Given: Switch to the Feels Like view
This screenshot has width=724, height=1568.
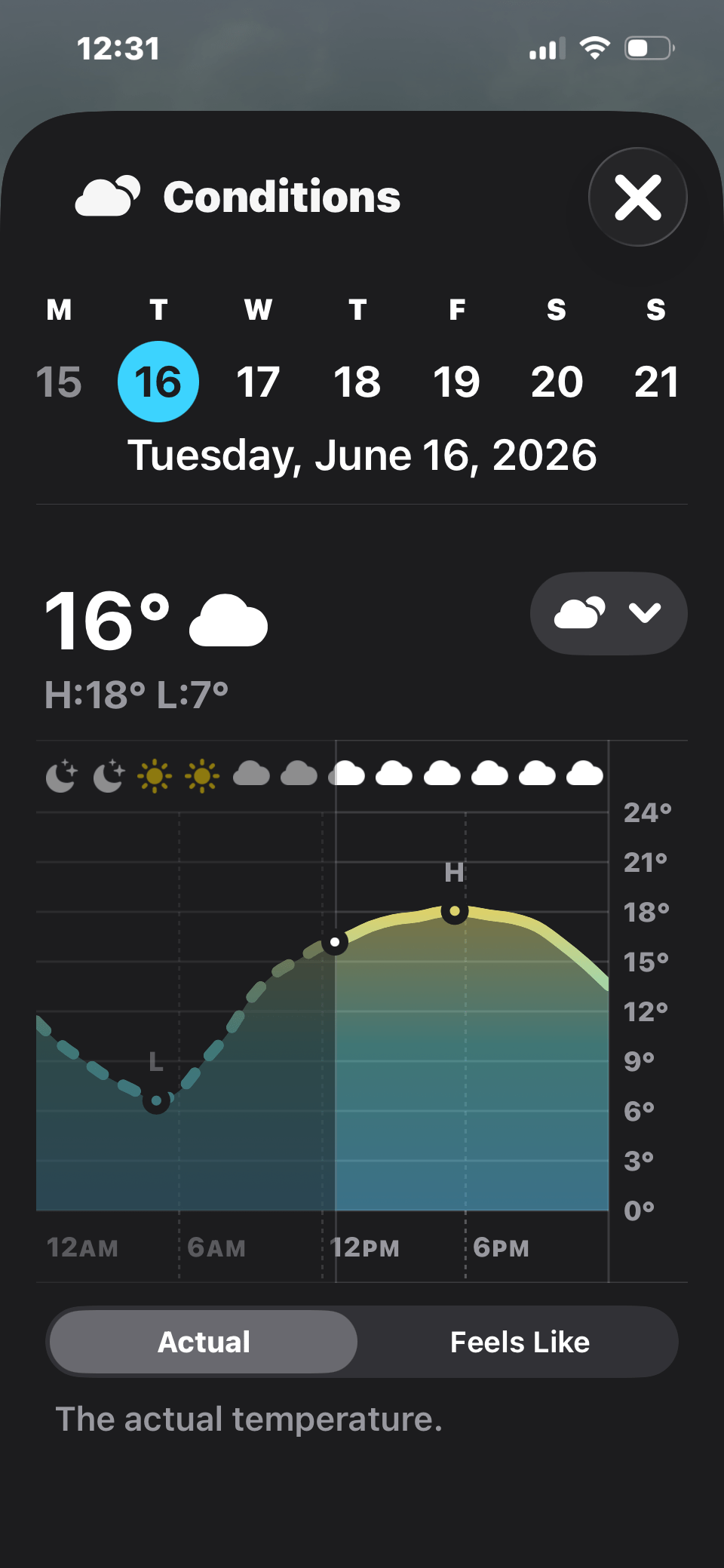Looking at the screenshot, I should 520,1342.
